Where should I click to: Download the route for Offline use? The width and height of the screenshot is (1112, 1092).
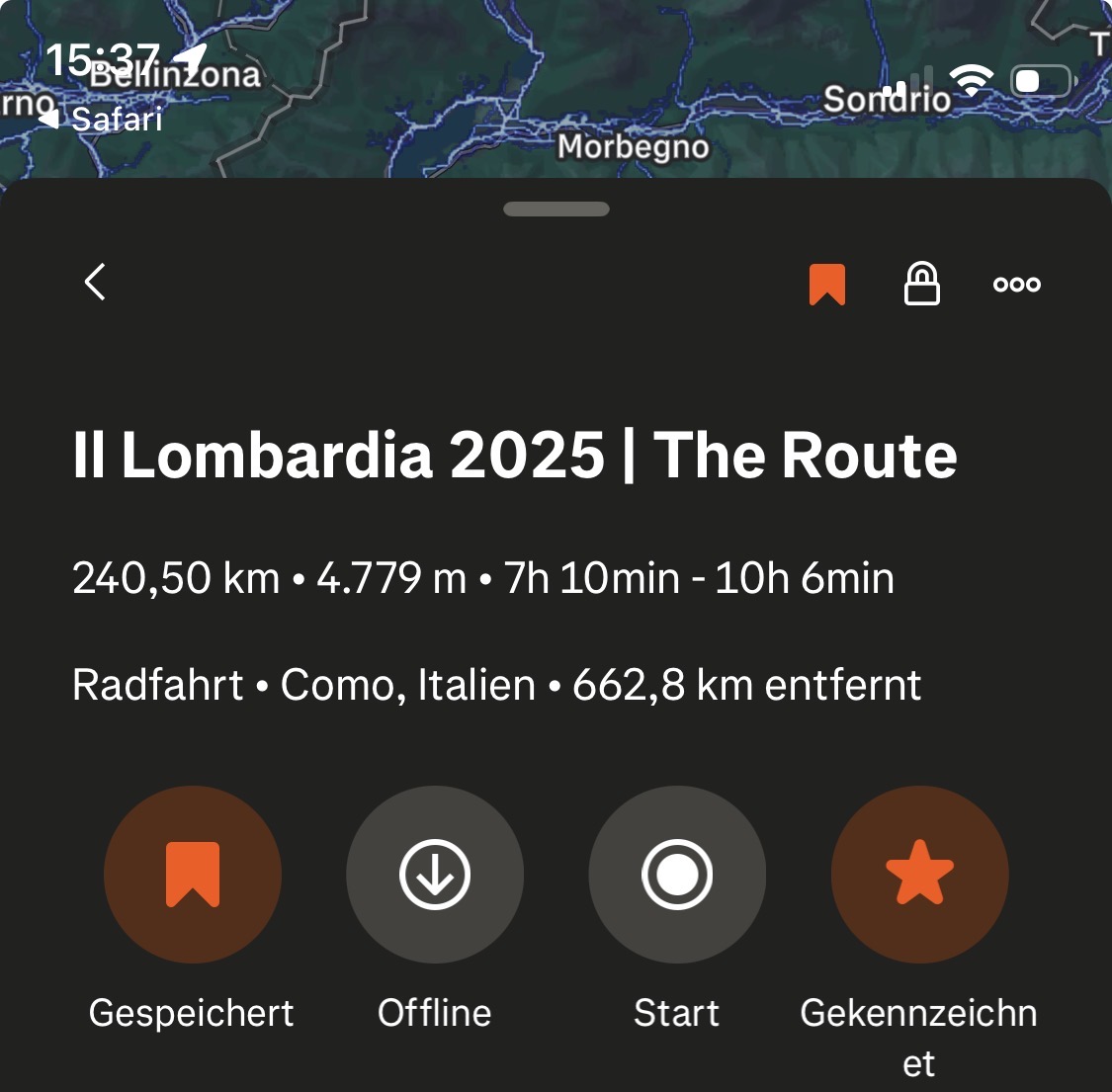435,875
